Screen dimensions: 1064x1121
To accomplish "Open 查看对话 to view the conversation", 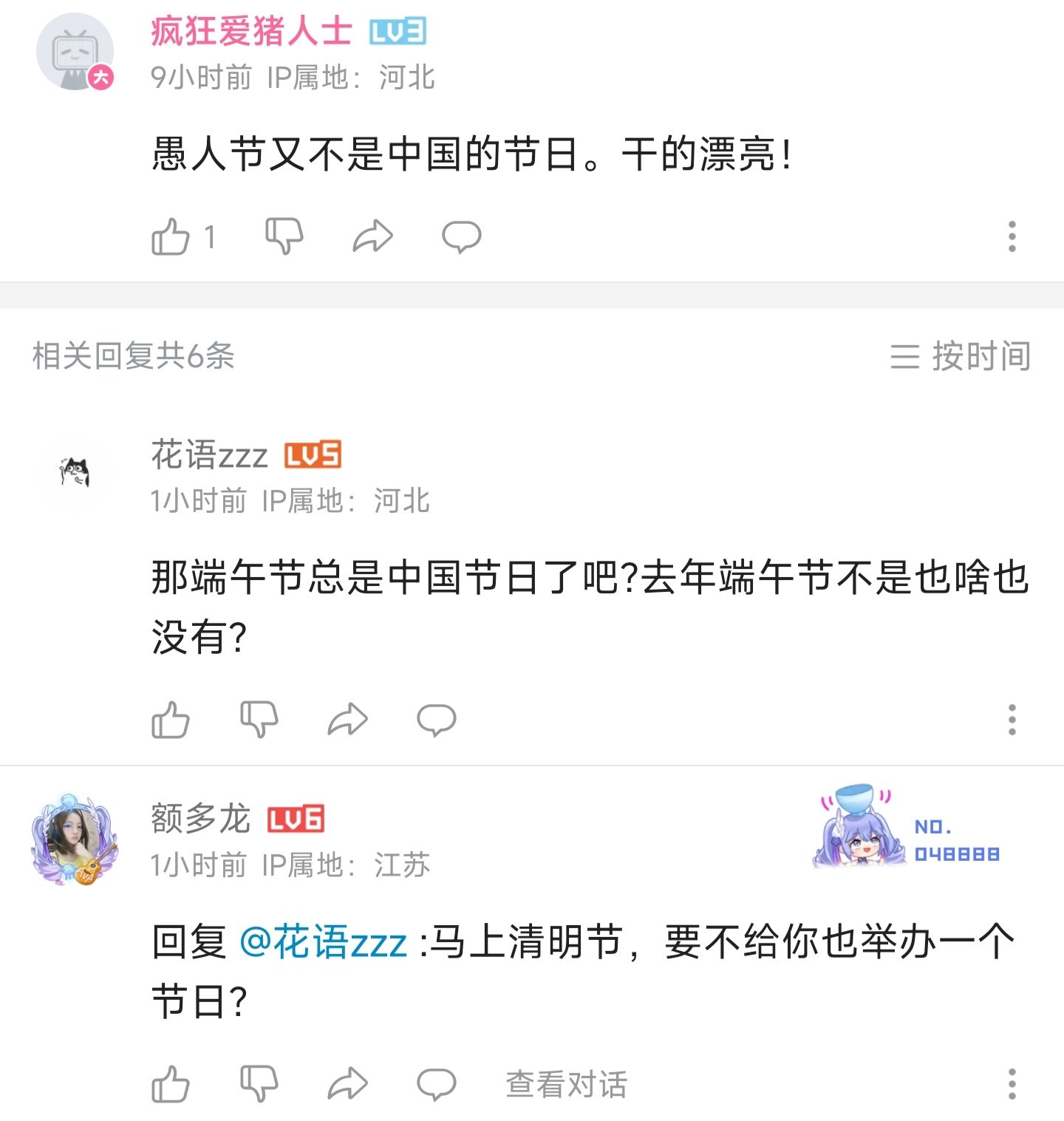I will coord(567,1083).
